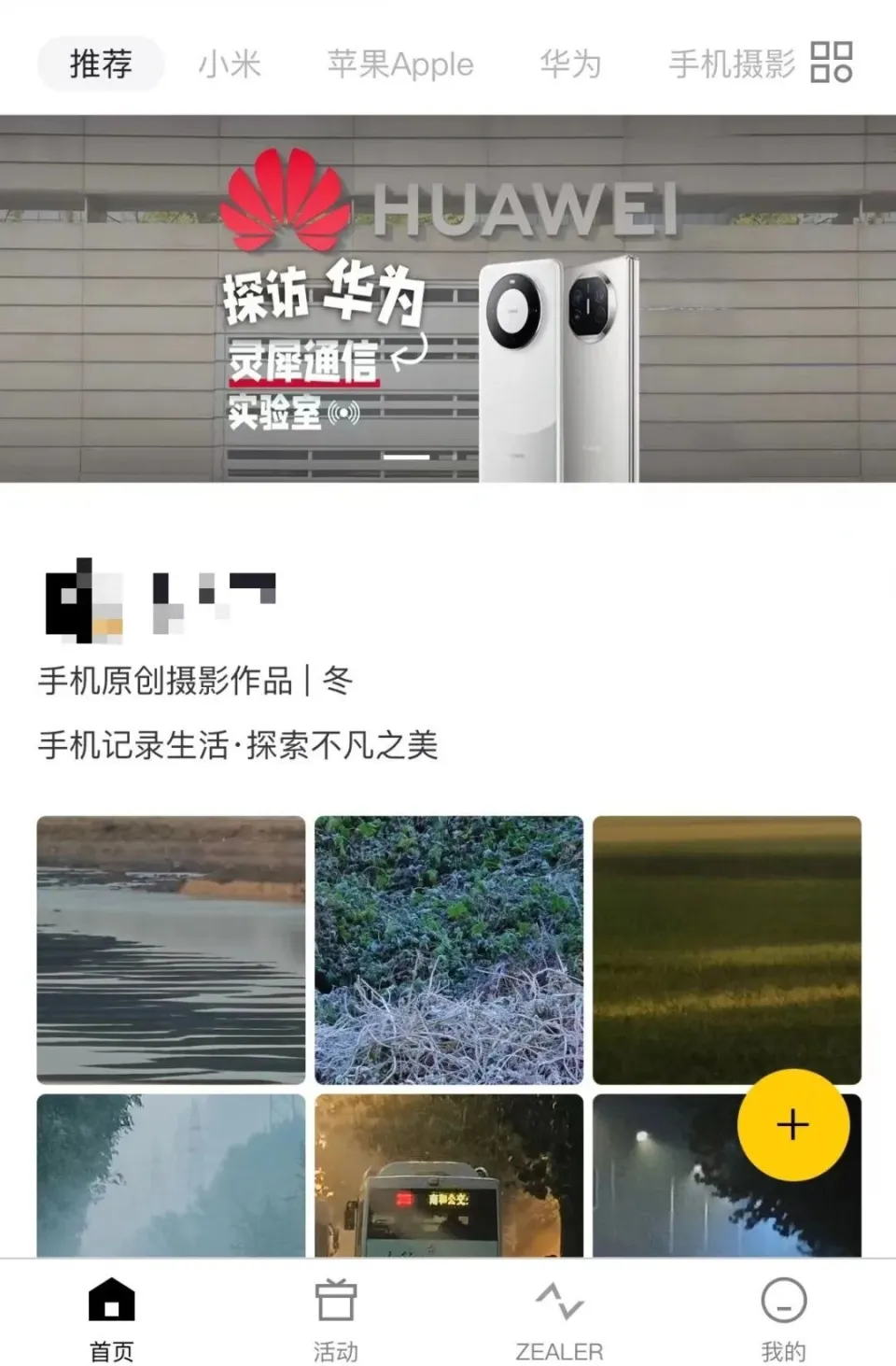896x1366 pixels.
Task: Switch to the 手机摄影 tab
Action: click(x=731, y=64)
